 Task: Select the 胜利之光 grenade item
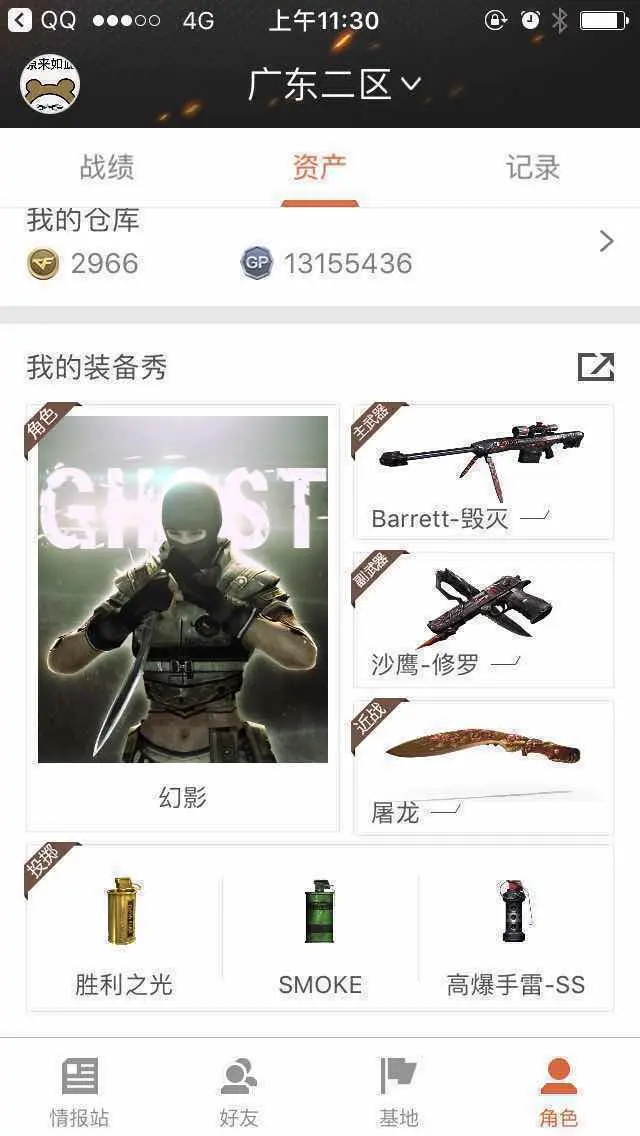point(124,928)
